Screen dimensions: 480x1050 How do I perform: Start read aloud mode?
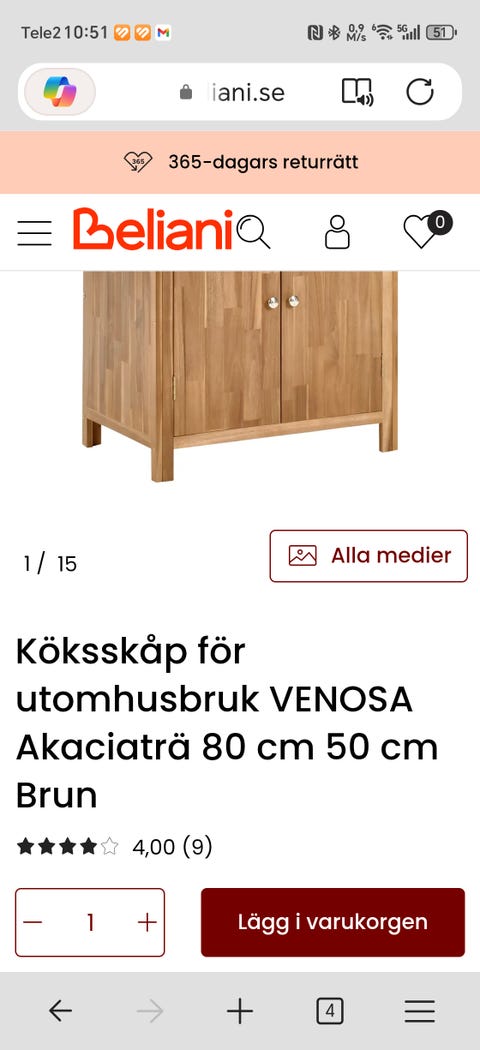357,92
